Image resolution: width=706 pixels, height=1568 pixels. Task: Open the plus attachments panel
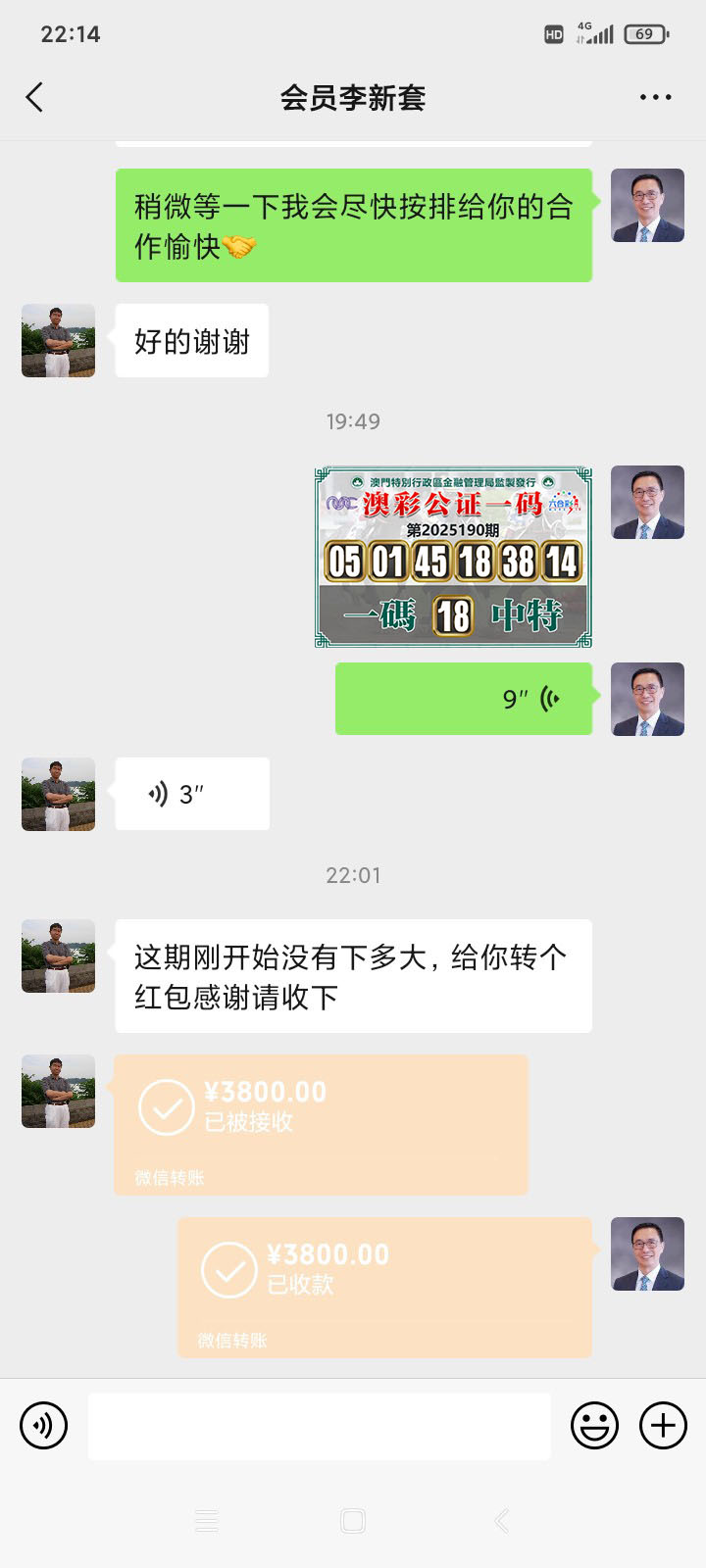pyautogui.click(x=663, y=1425)
